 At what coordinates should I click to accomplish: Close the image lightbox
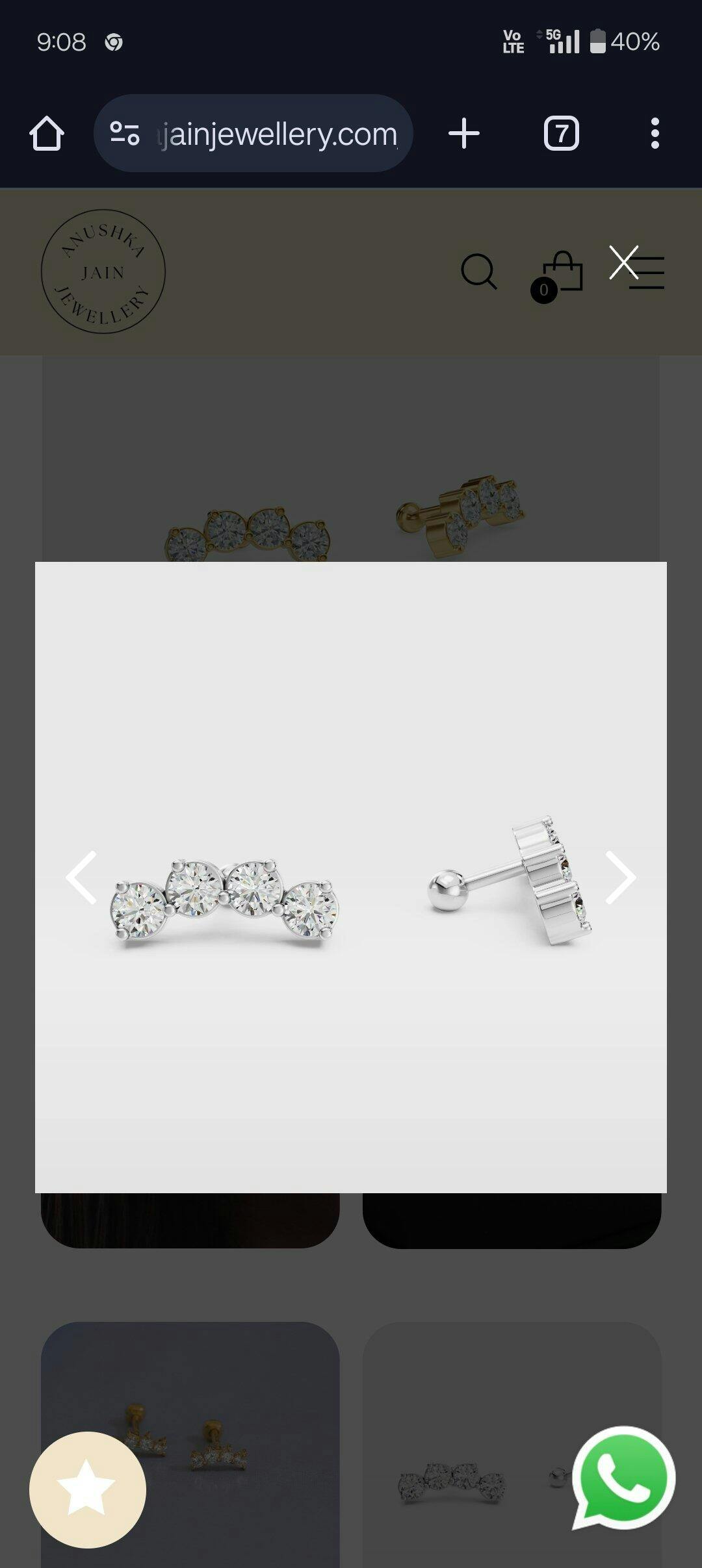pos(623,262)
